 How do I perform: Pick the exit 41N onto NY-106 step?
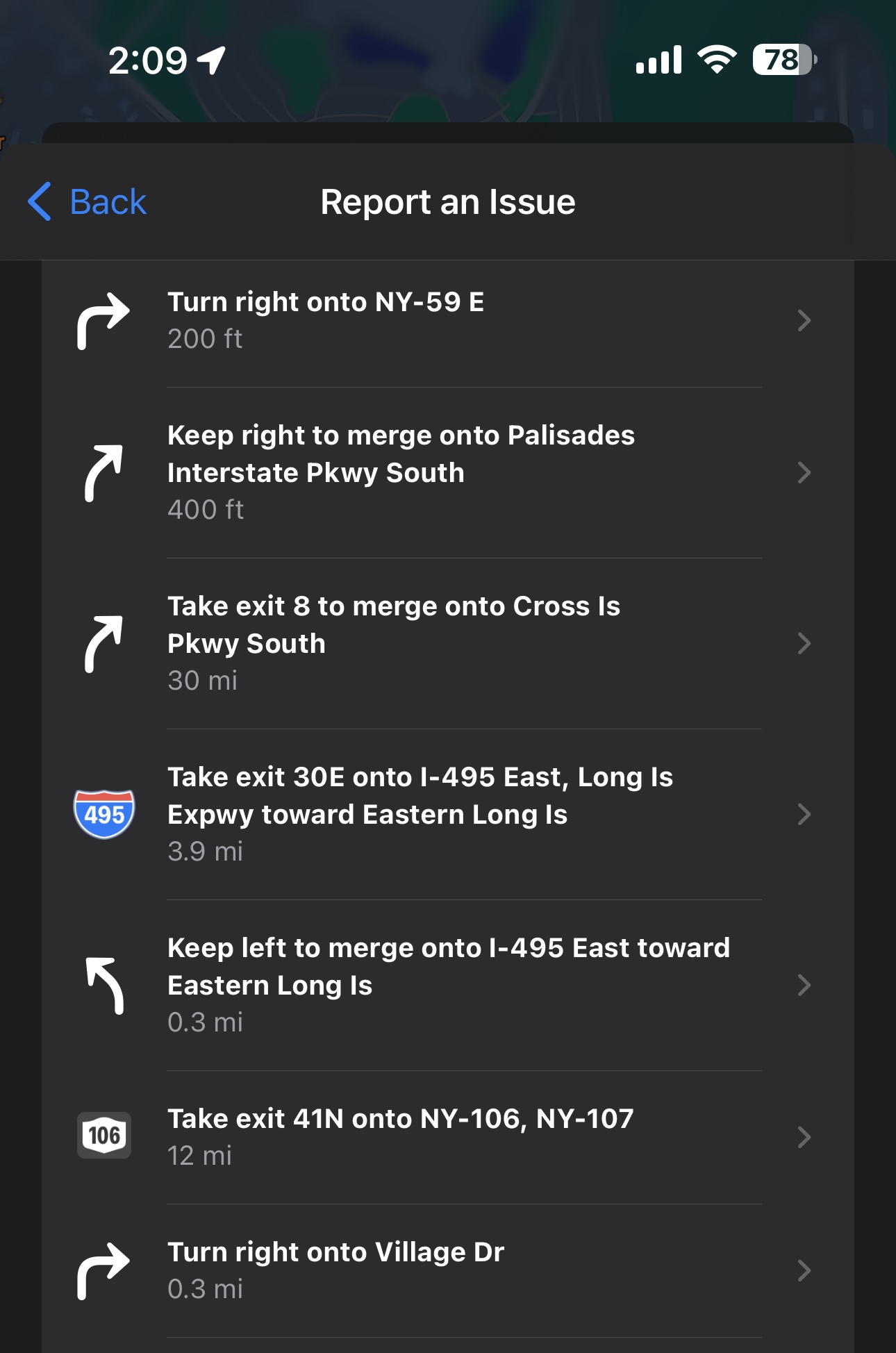pyautogui.click(x=445, y=1137)
